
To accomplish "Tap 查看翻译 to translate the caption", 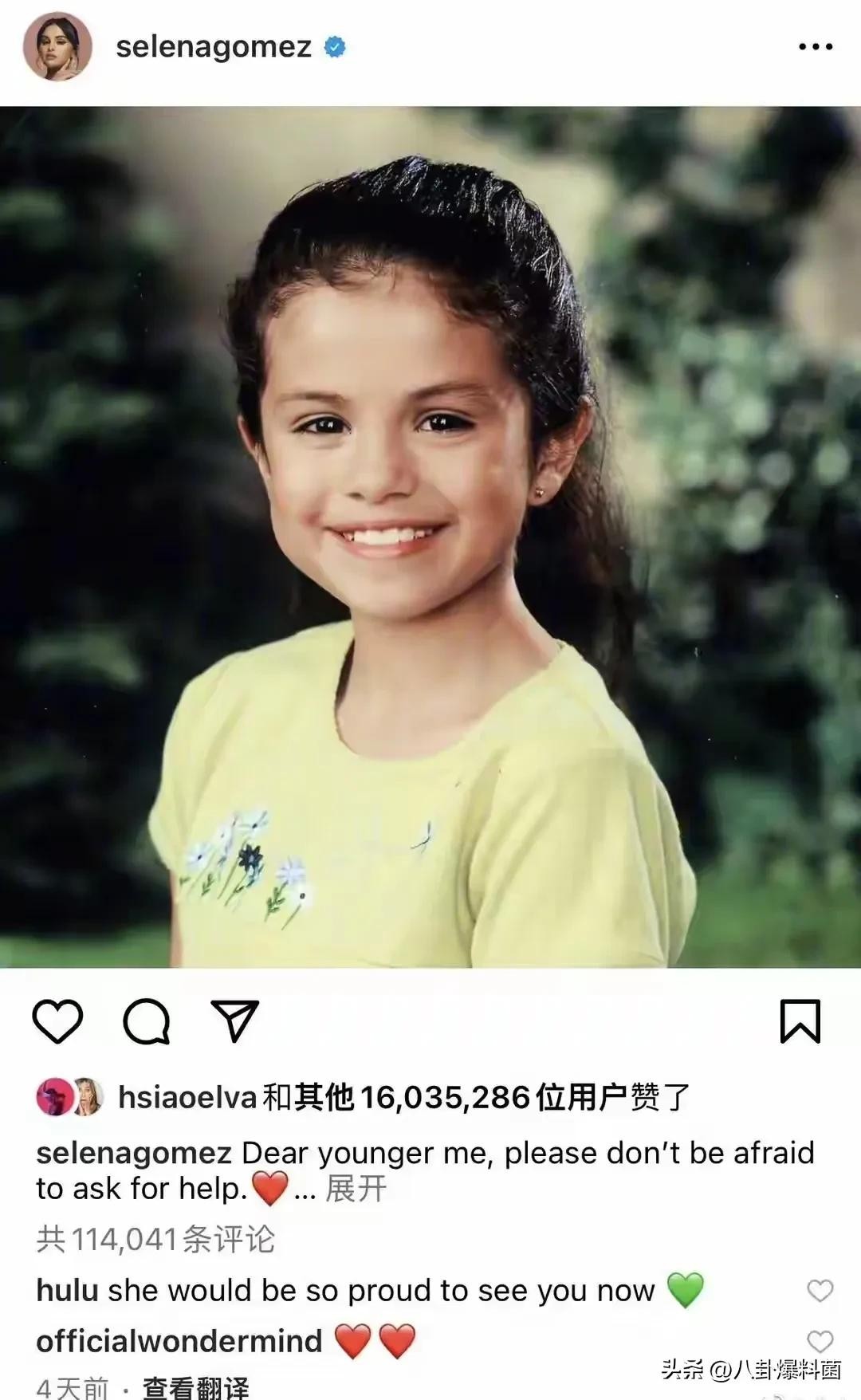I will click(x=196, y=1388).
